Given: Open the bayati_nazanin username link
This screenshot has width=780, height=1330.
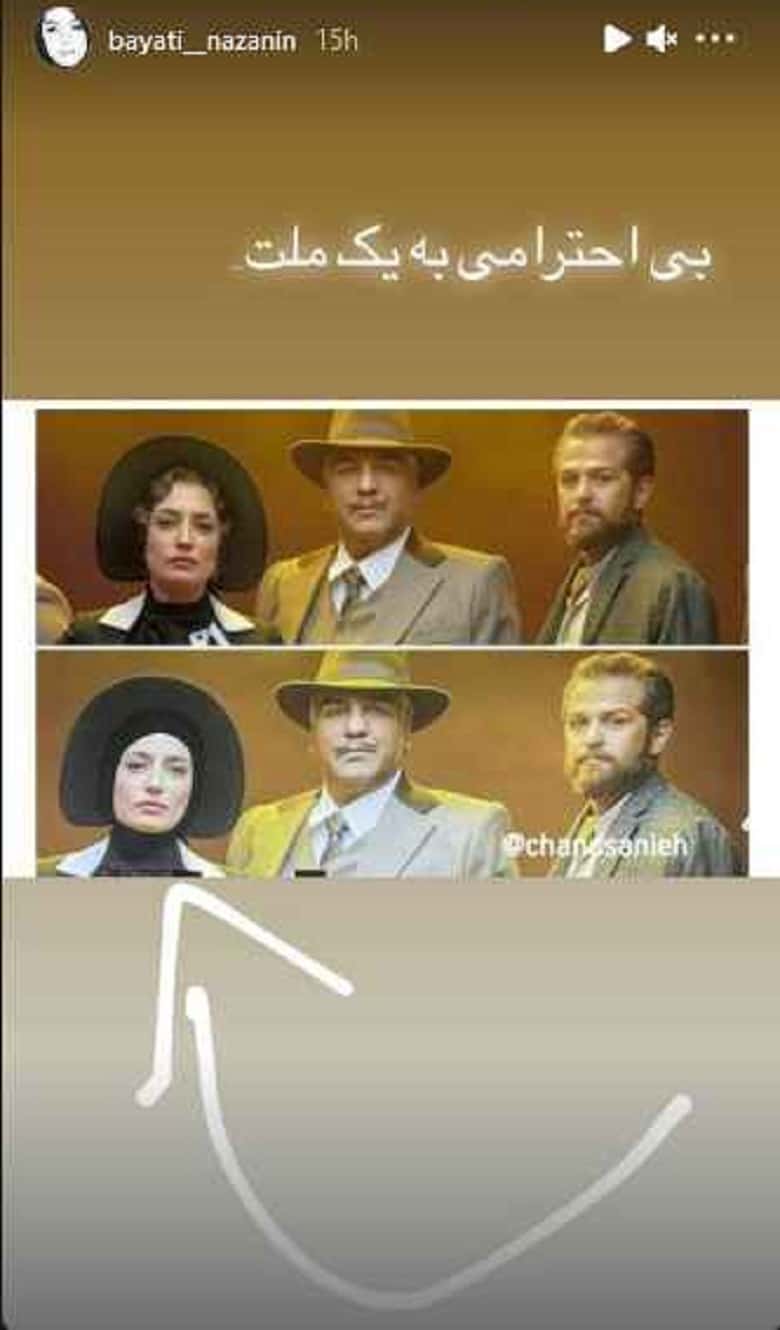Looking at the screenshot, I should pos(203,40).
